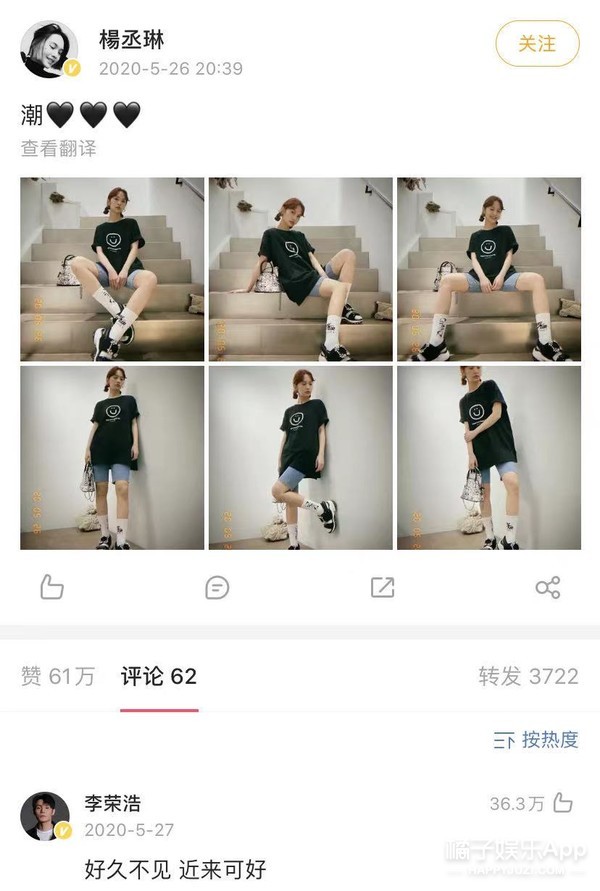
Task: Tap 查看翻译 to translate the post
Action: click(x=58, y=148)
